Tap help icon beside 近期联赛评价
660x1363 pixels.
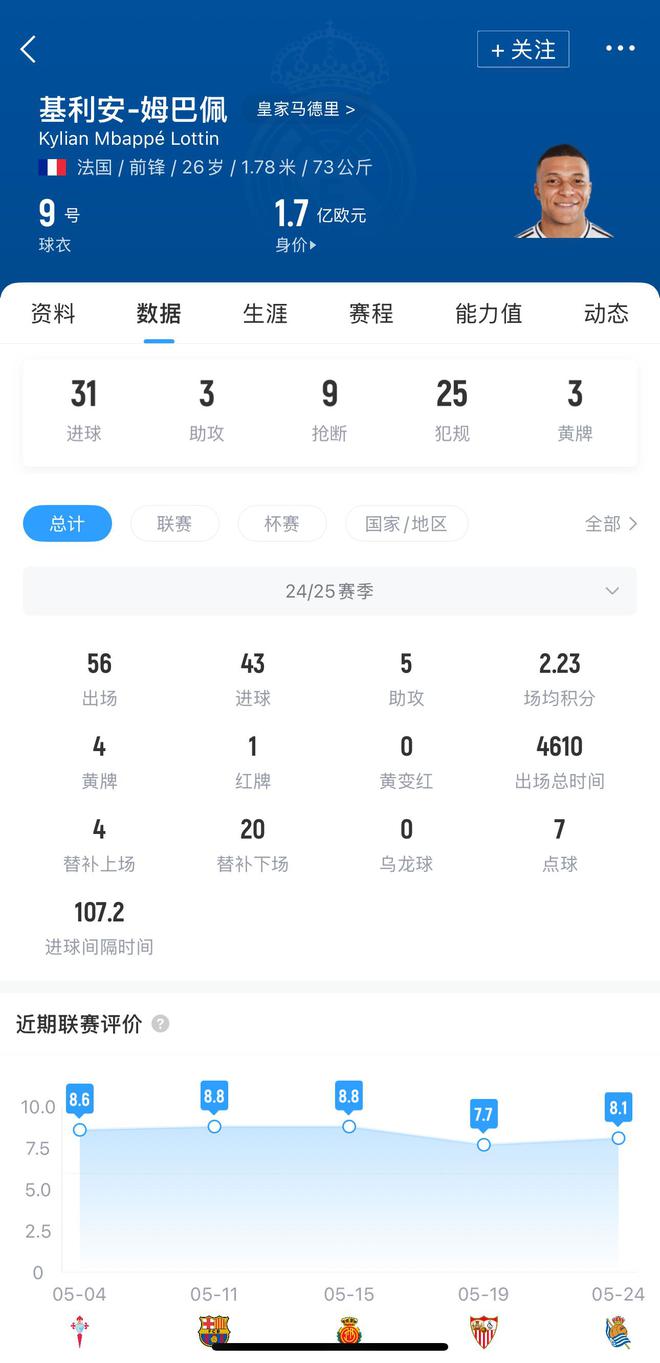pyautogui.click(x=160, y=1024)
